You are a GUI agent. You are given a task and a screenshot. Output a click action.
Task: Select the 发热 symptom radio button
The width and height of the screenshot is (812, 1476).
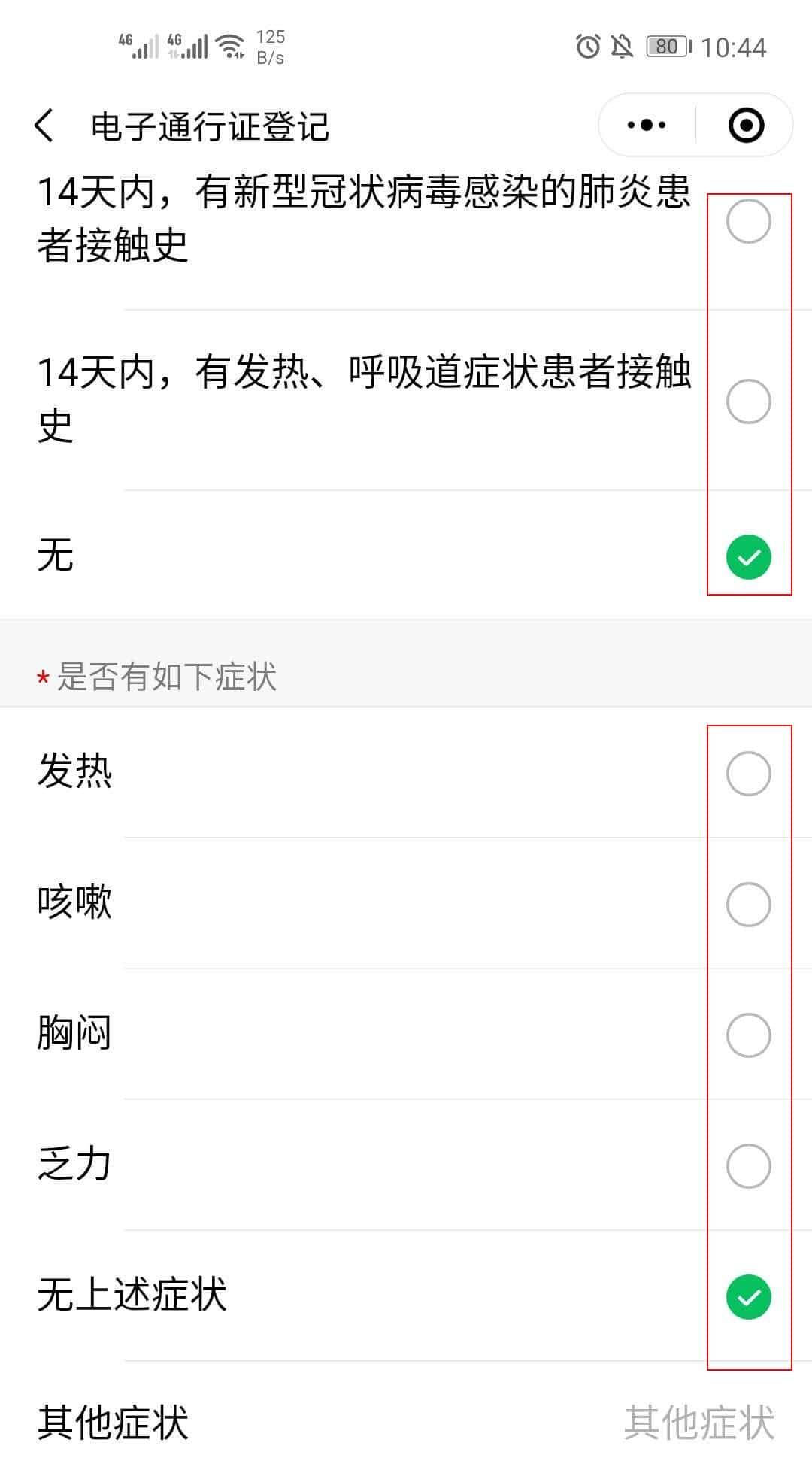coord(748,771)
